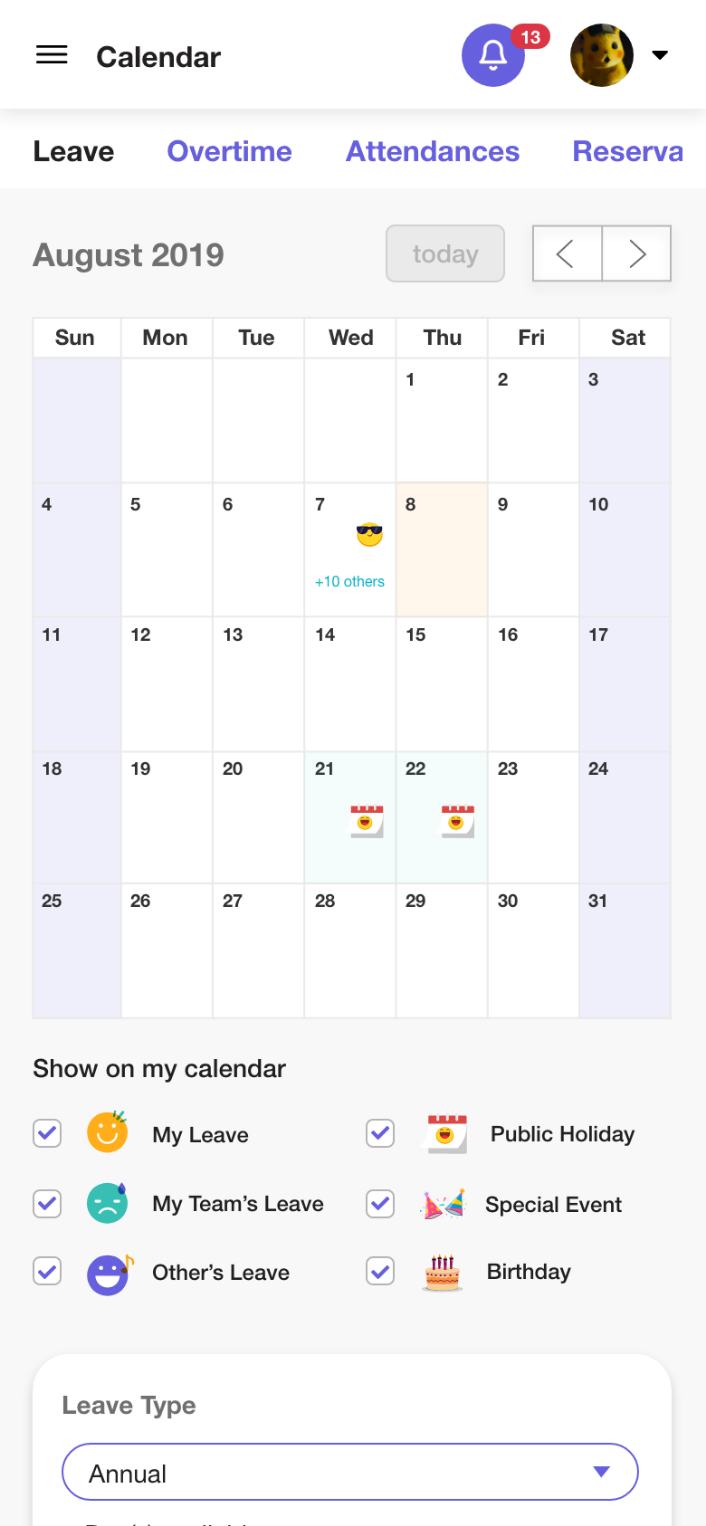Go to the previous month
Image resolution: width=706 pixels, height=1526 pixels.
point(567,254)
